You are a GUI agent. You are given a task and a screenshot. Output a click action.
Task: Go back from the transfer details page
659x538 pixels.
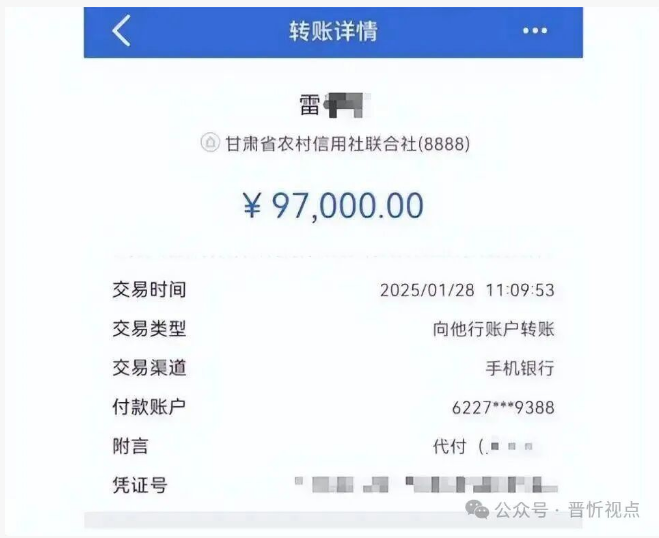click(x=121, y=30)
